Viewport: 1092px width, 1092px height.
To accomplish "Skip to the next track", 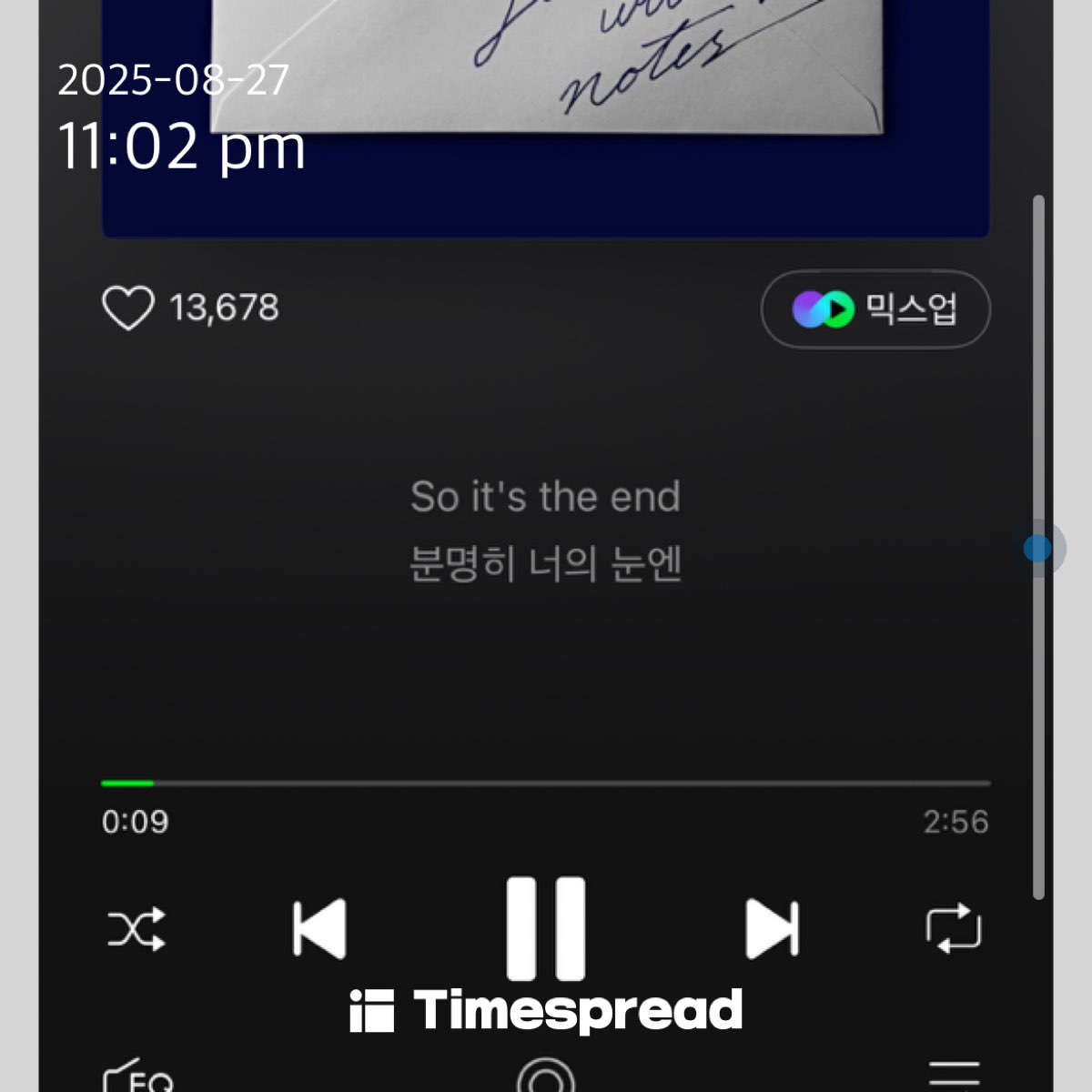I will coord(772,929).
